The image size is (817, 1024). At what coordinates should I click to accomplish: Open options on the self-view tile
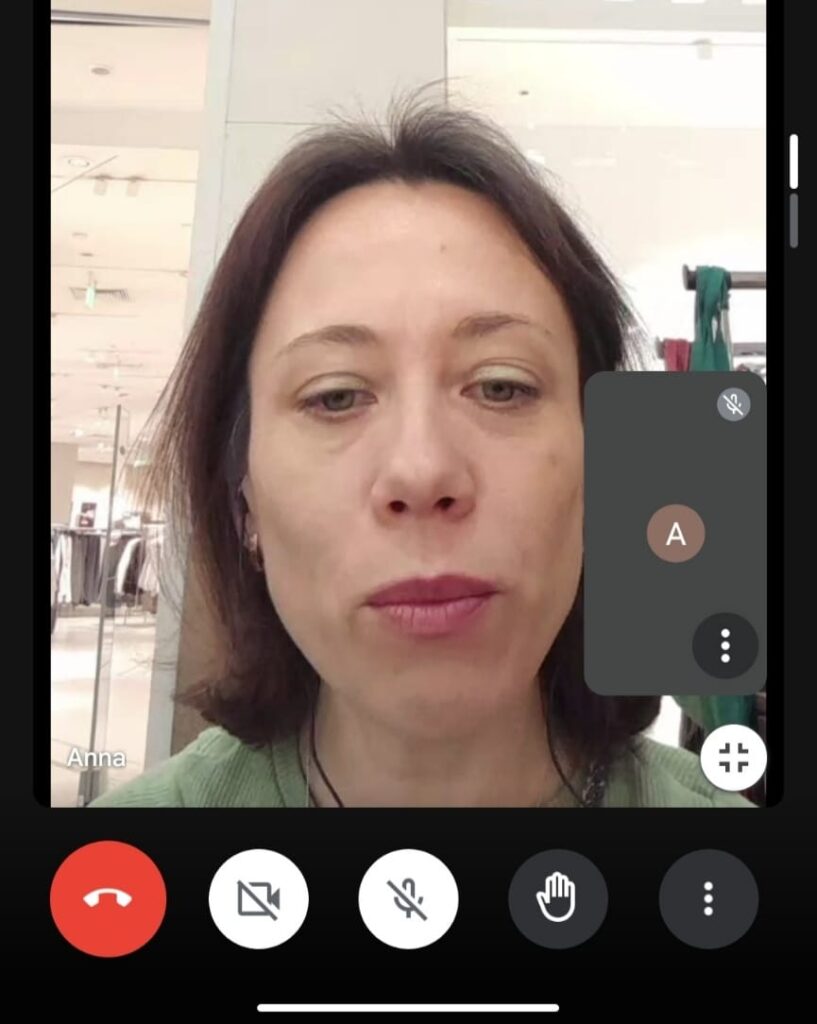click(x=725, y=646)
